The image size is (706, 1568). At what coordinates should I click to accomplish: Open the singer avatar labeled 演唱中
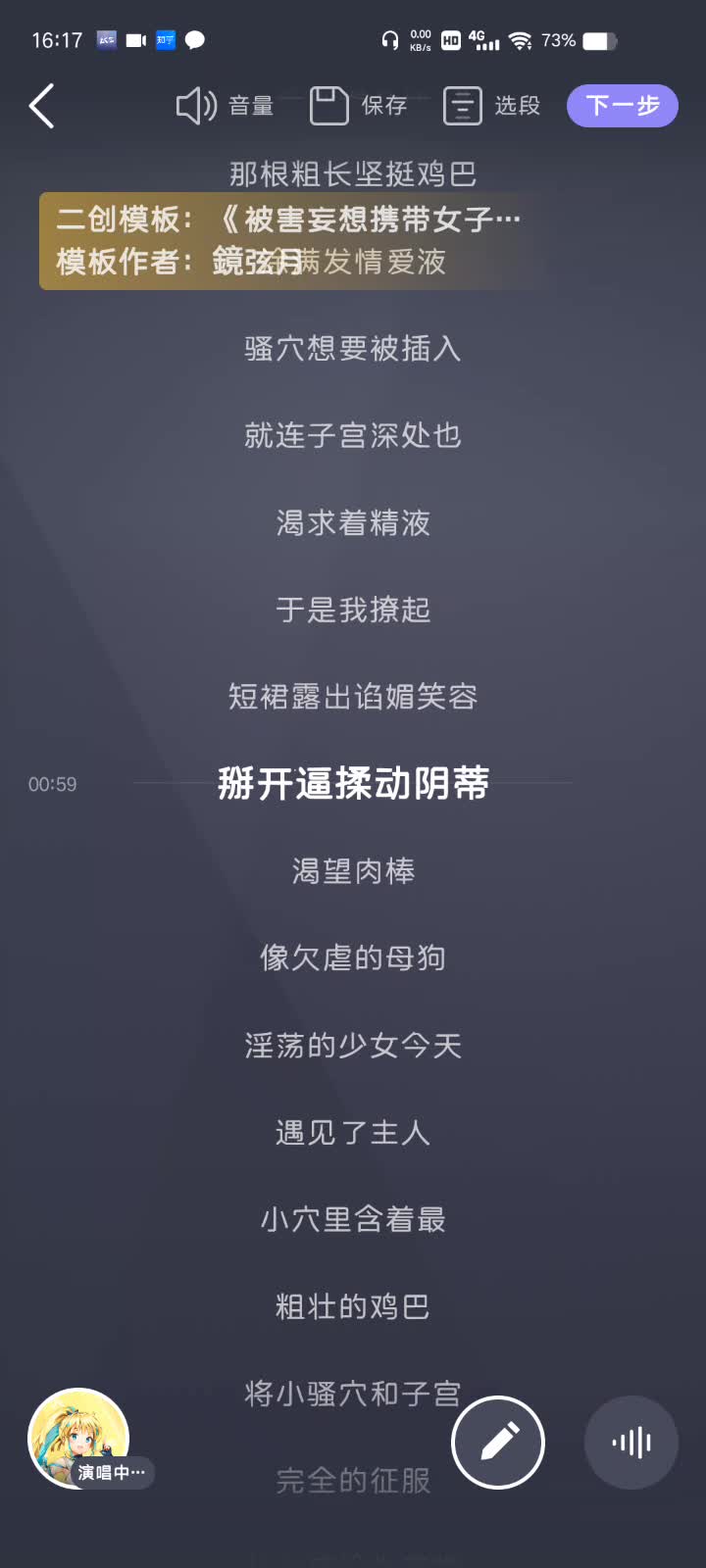point(80,1439)
